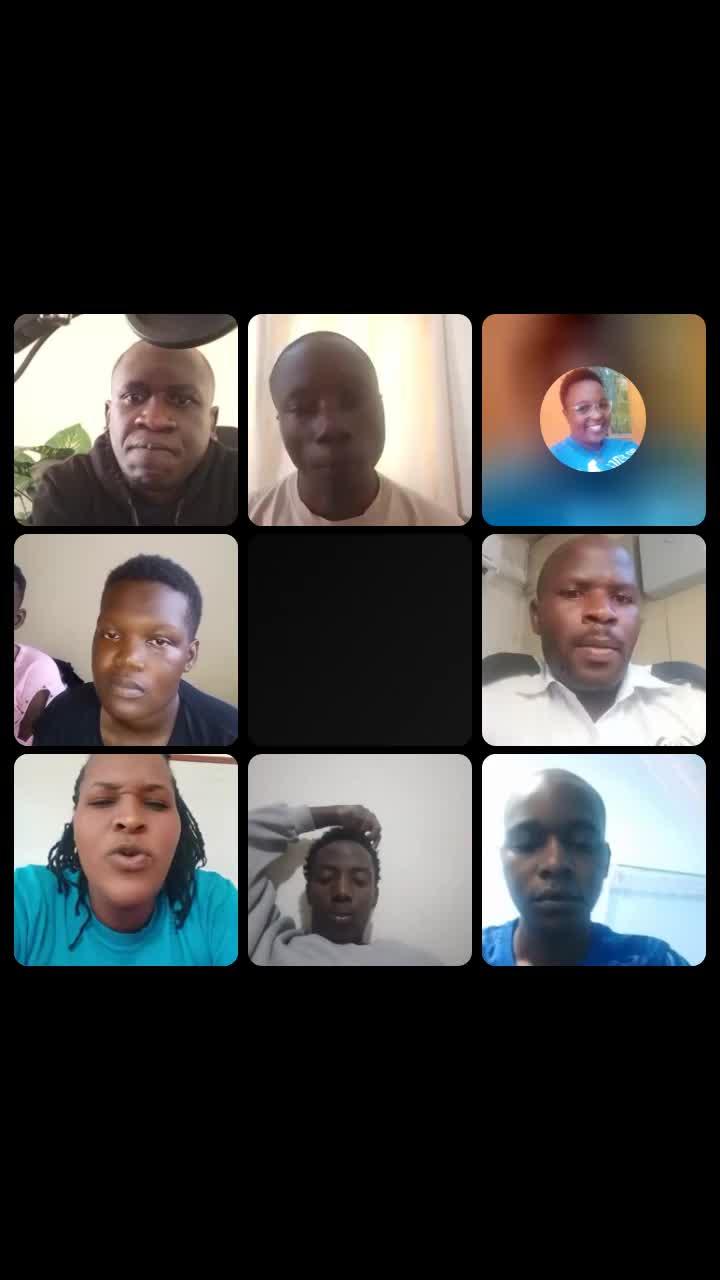Tap the participant tile showing a round profile photo
720x1280 pixels.
(x=594, y=420)
